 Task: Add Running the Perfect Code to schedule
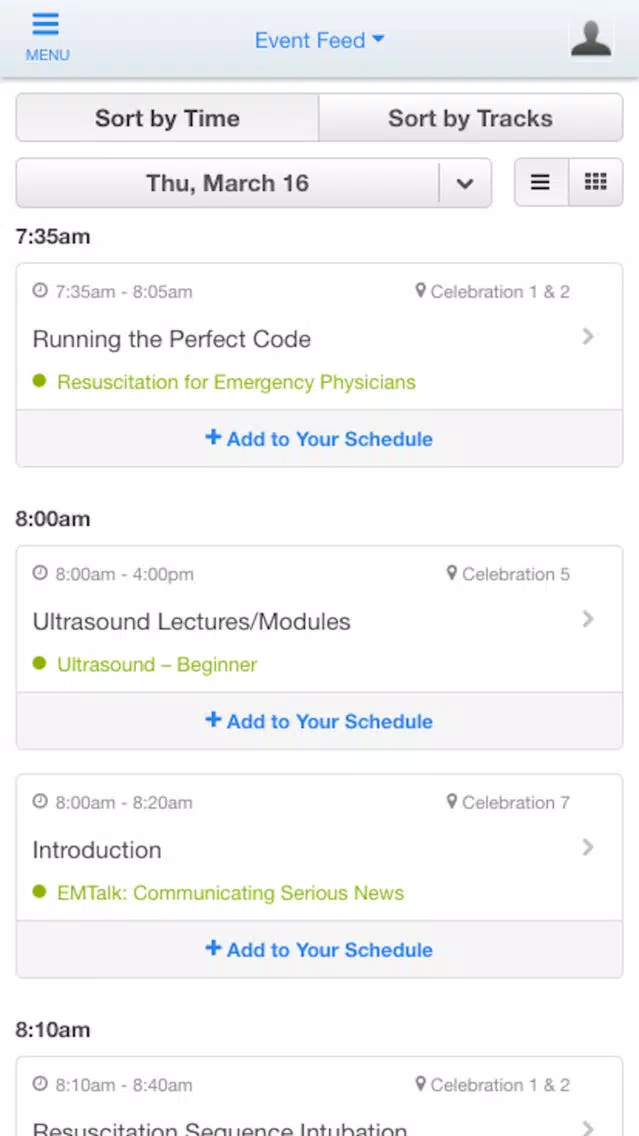[x=320, y=438]
